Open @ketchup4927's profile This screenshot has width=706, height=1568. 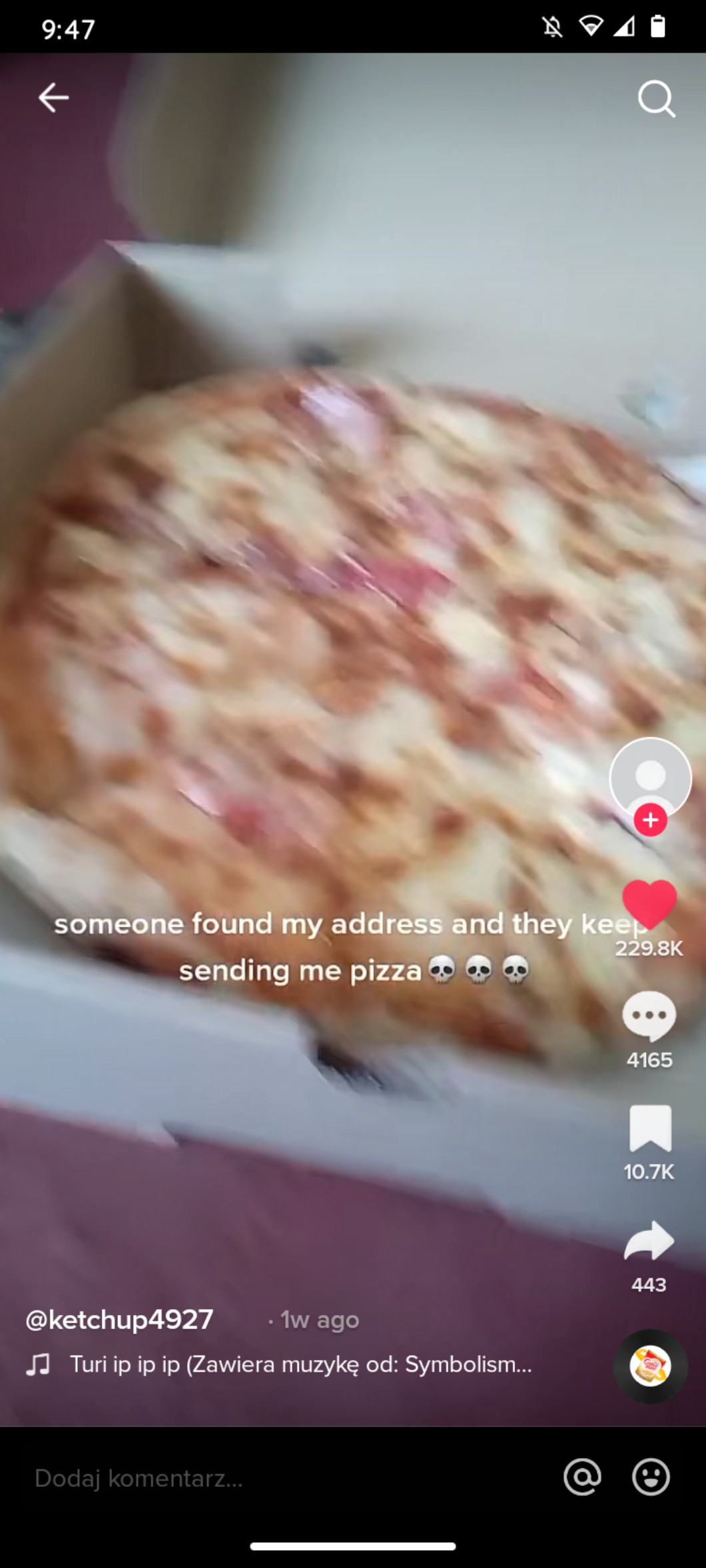[119, 1320]
